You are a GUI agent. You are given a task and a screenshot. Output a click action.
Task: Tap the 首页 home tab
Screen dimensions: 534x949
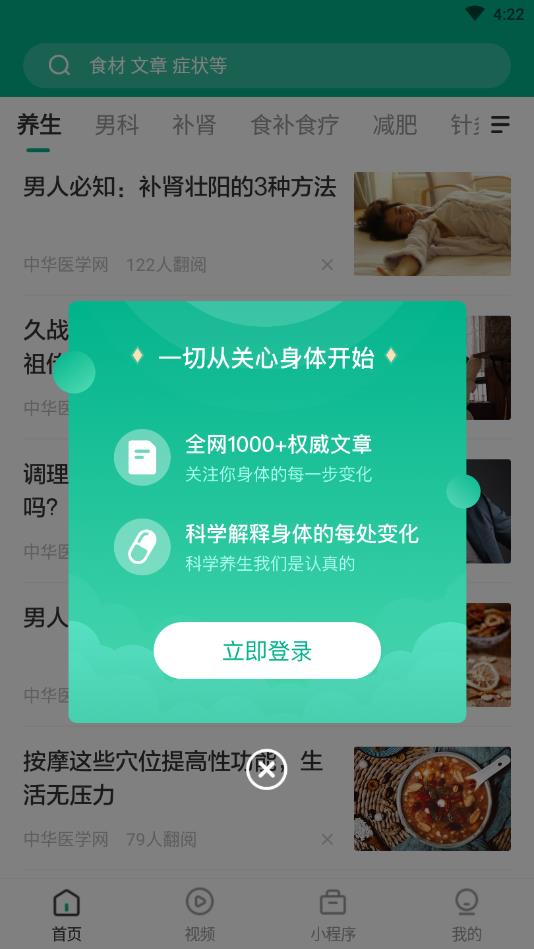[67, 915]
